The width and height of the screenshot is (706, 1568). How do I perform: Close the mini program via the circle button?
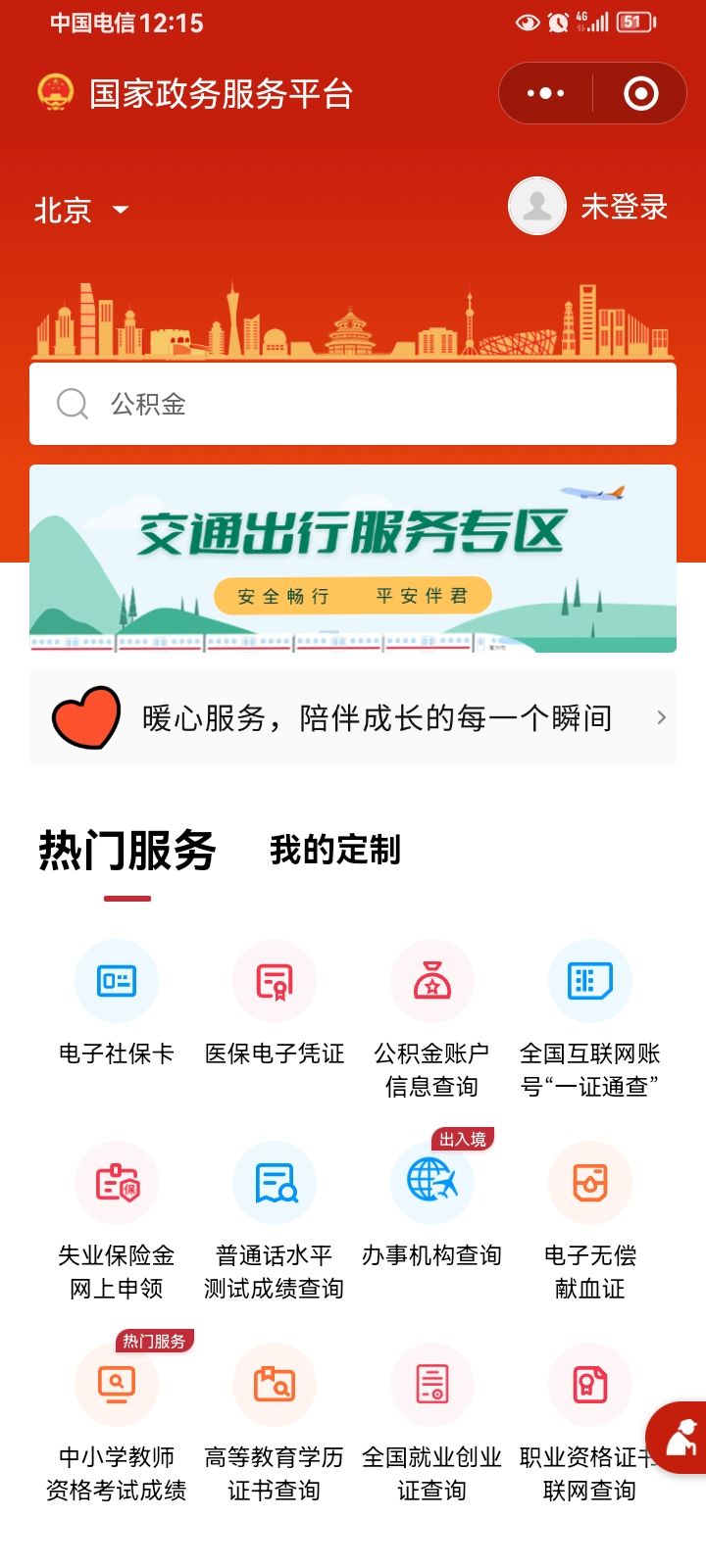click(x=640, y=94)
